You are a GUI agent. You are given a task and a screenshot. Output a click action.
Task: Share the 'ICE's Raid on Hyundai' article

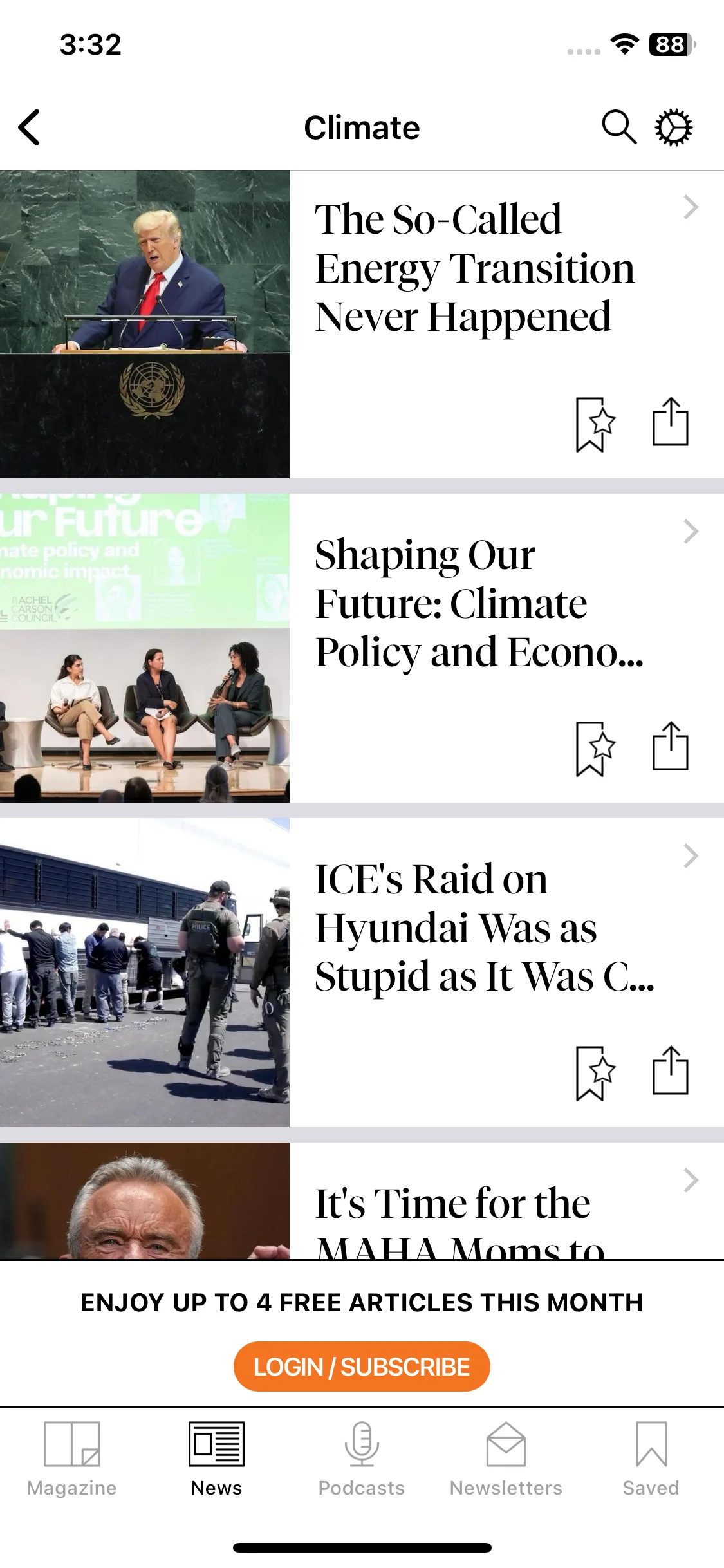pos(671,1071)
